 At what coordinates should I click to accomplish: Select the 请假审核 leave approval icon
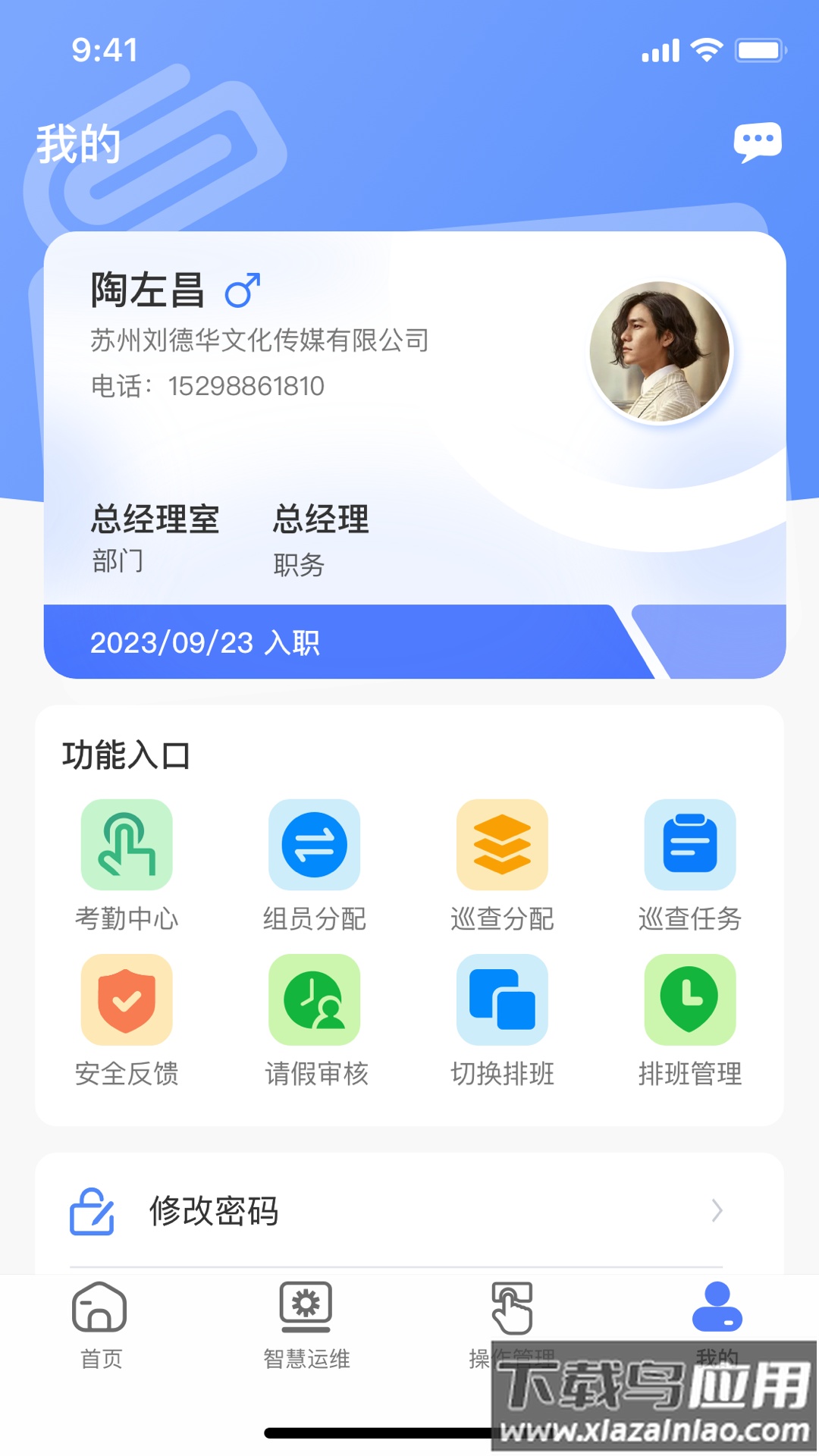(x=314, y=999)
